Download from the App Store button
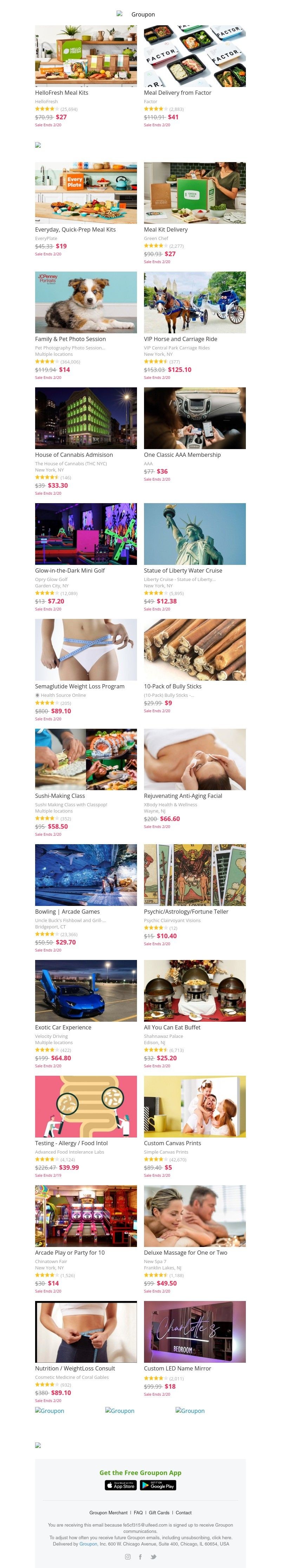The height and width of the screenshot is (1568, 281). [120, 1485]
